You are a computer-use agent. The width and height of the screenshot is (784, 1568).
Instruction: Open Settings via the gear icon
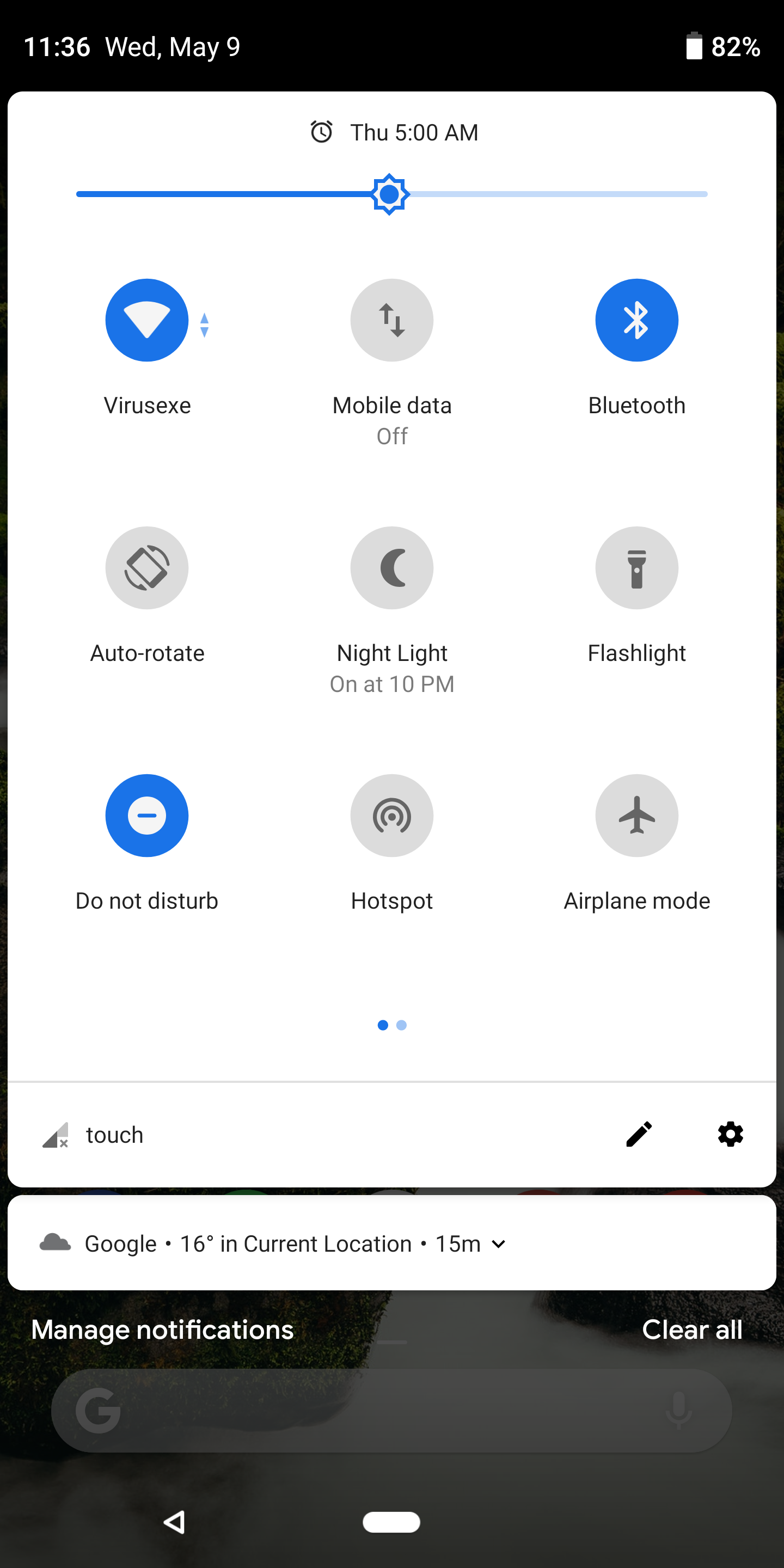point(730,1134)
